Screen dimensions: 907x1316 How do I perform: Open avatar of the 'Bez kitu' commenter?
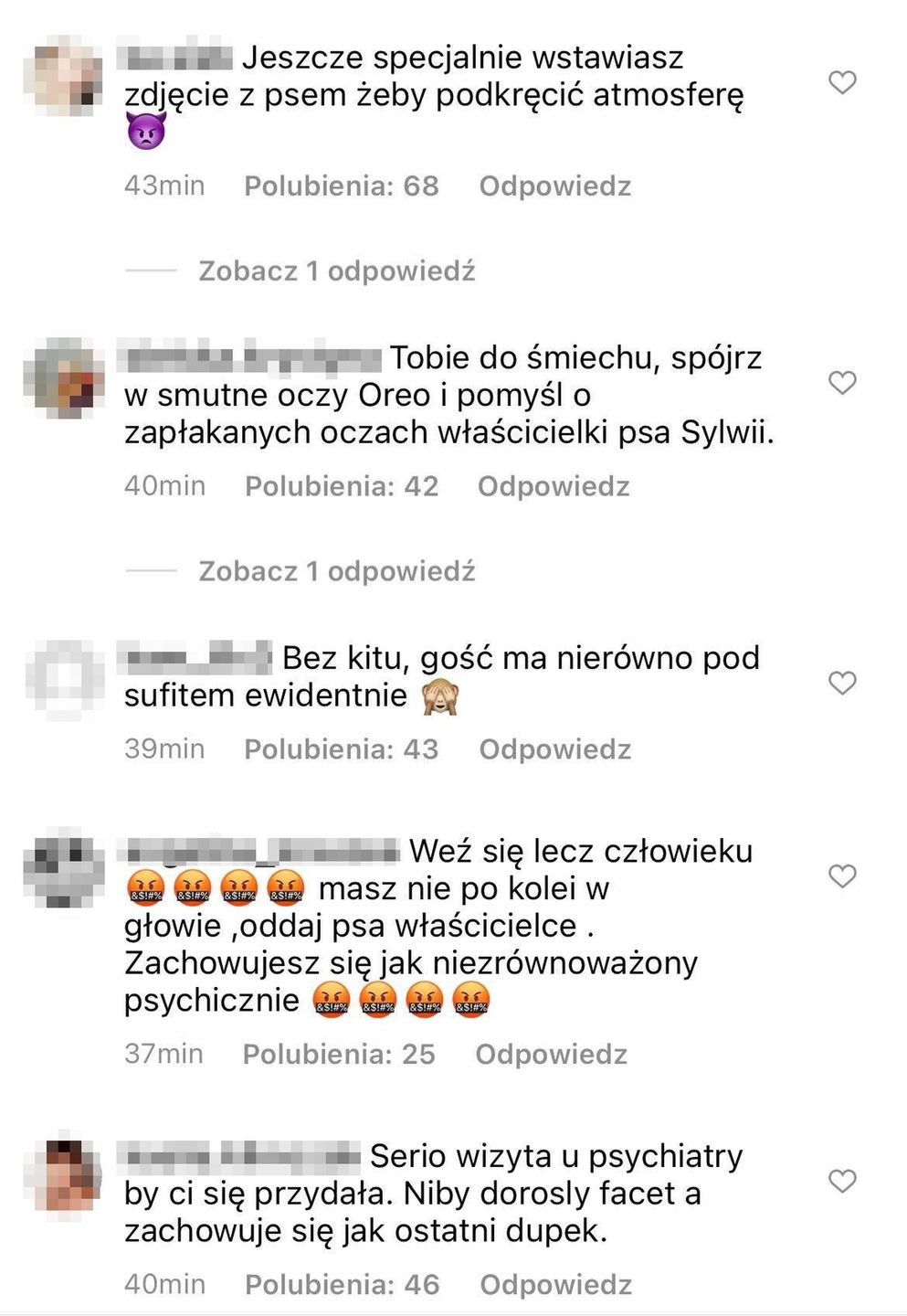(64, 681)
